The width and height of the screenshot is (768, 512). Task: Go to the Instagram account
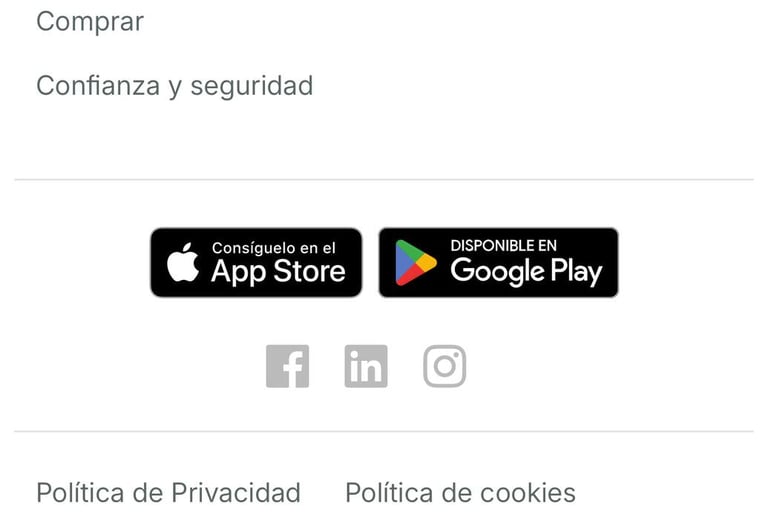point(445,367)
